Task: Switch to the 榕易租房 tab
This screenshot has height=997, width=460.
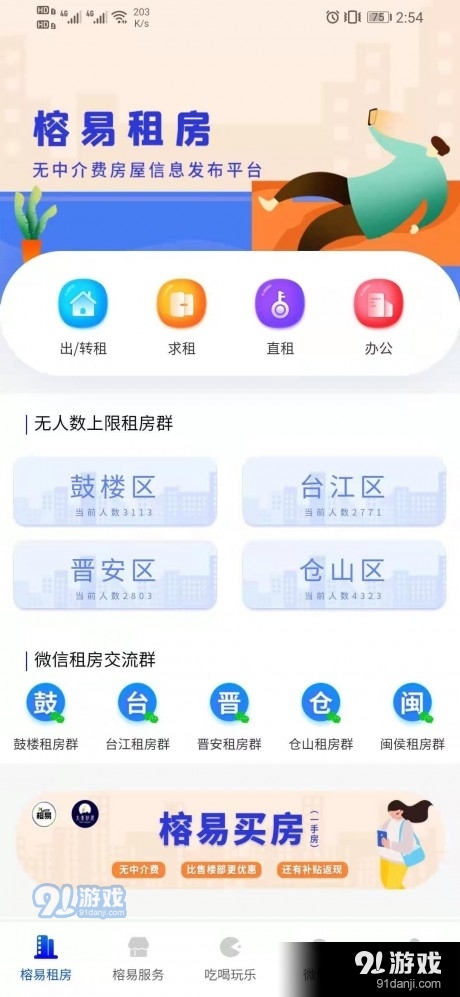Action: pyautogui.click(x=46, y=958)
